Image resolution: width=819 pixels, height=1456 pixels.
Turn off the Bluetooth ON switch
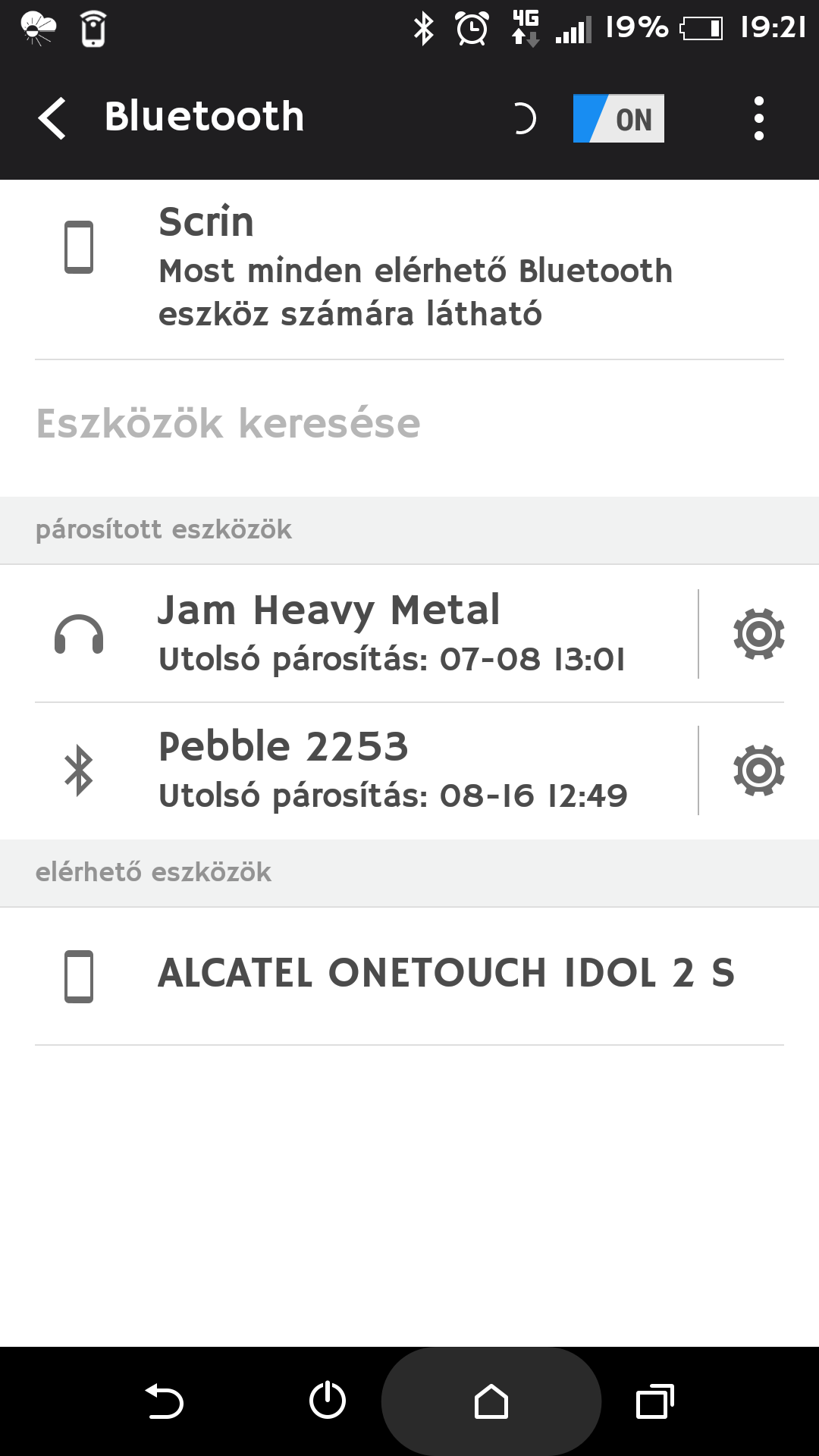(x=618, y=118)
